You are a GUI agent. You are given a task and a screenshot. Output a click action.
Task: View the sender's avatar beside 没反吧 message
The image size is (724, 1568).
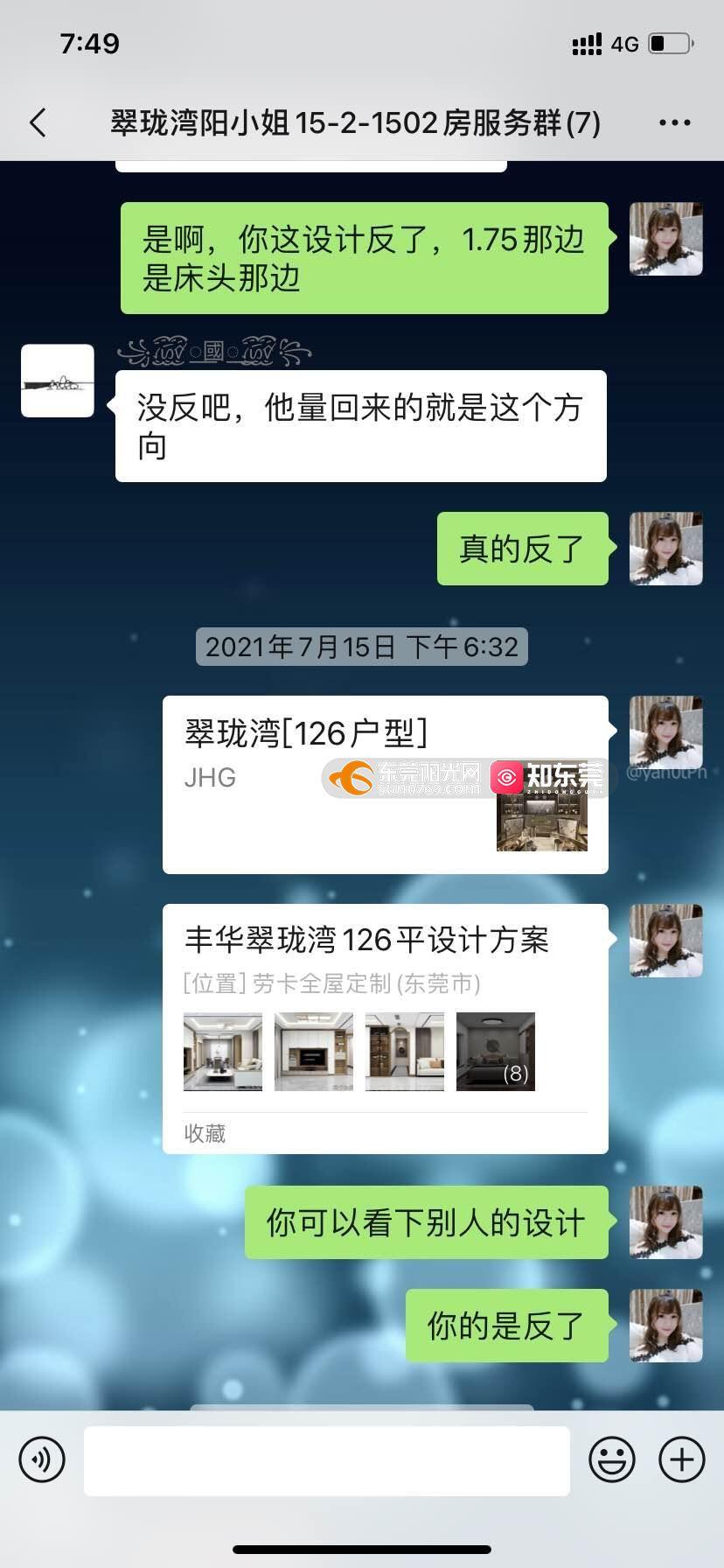tap(58, 381)
